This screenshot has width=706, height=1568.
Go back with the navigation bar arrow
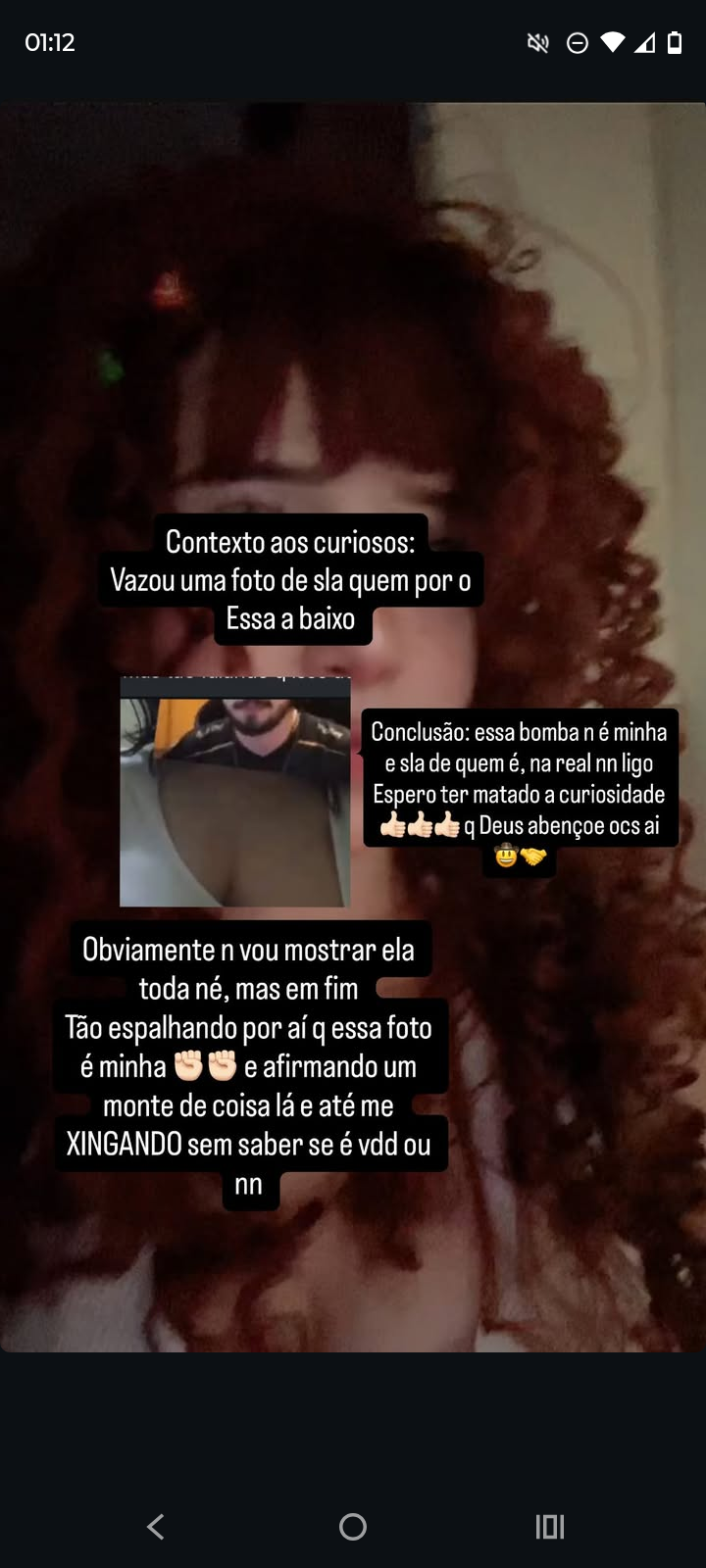(155, 1526)
